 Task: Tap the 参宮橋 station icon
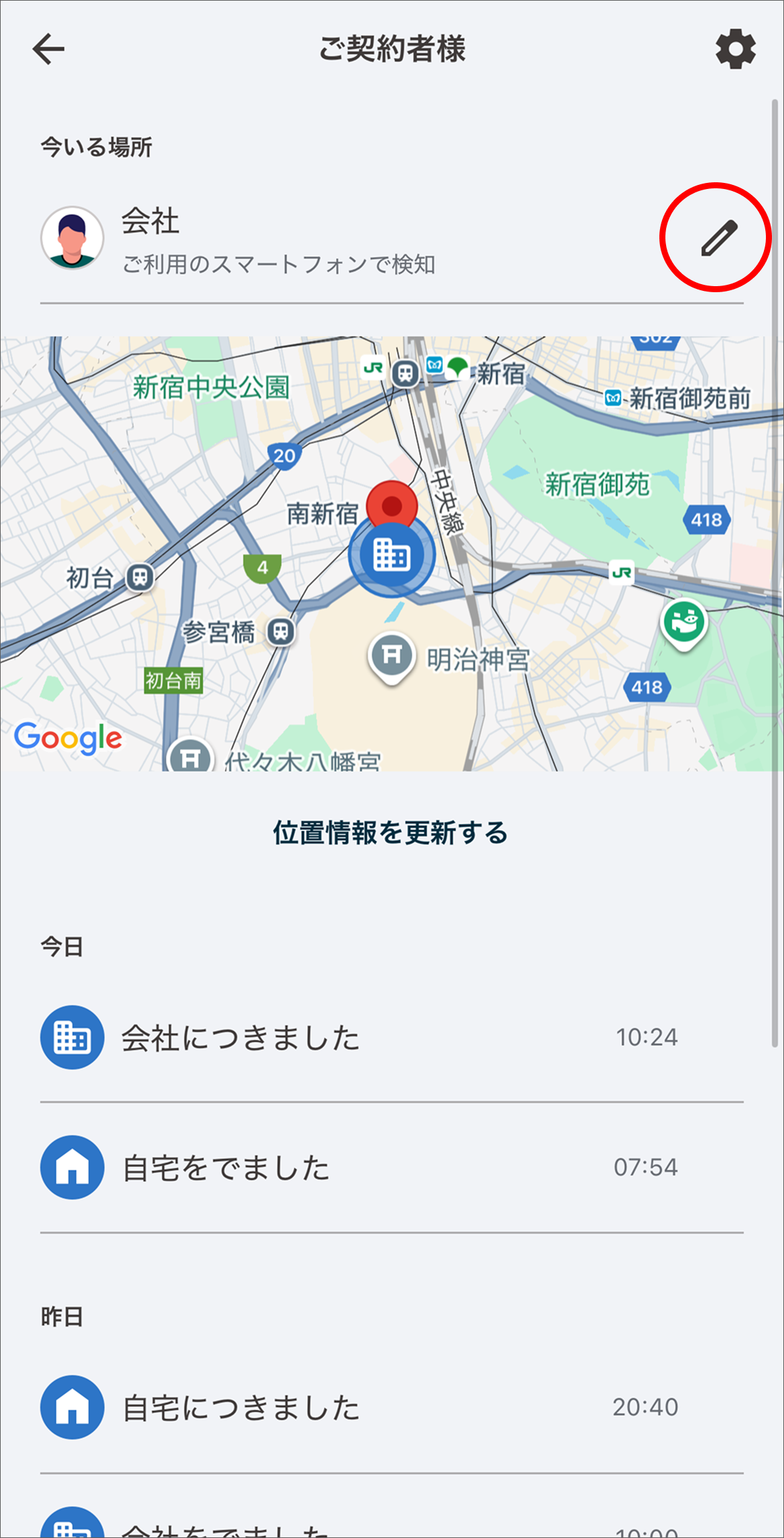tap(280, 633)
